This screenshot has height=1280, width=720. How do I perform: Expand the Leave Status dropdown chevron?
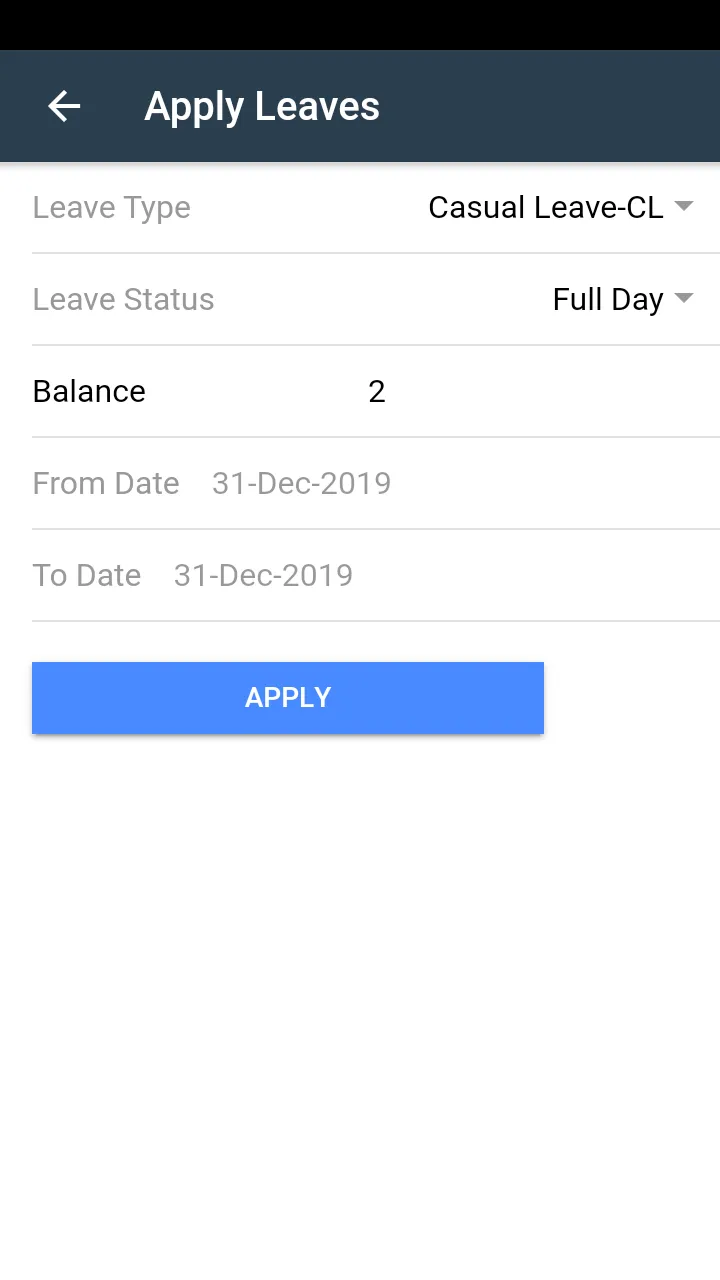pos(684,298)
